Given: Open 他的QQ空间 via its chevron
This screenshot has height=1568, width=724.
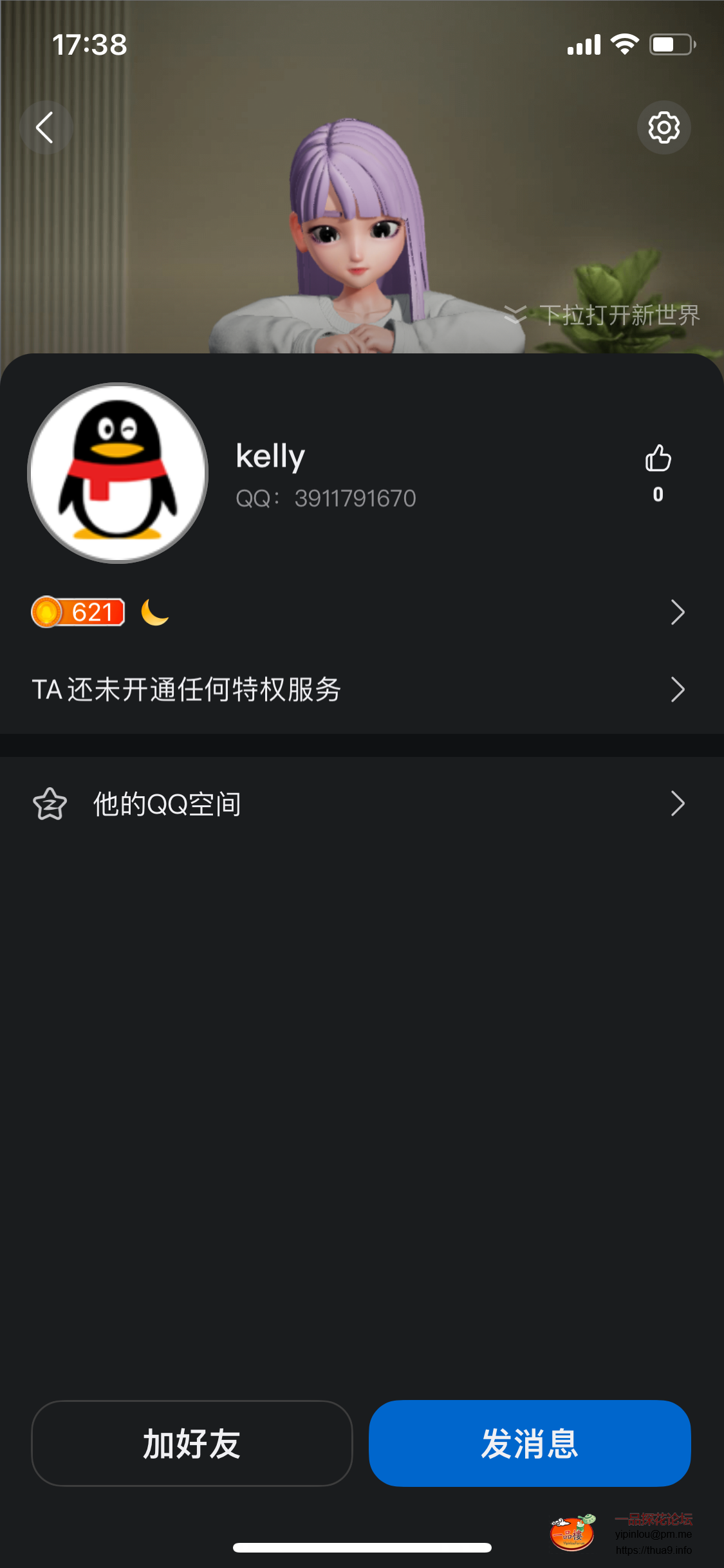Looking at the screenshot, I should point(677,803).
